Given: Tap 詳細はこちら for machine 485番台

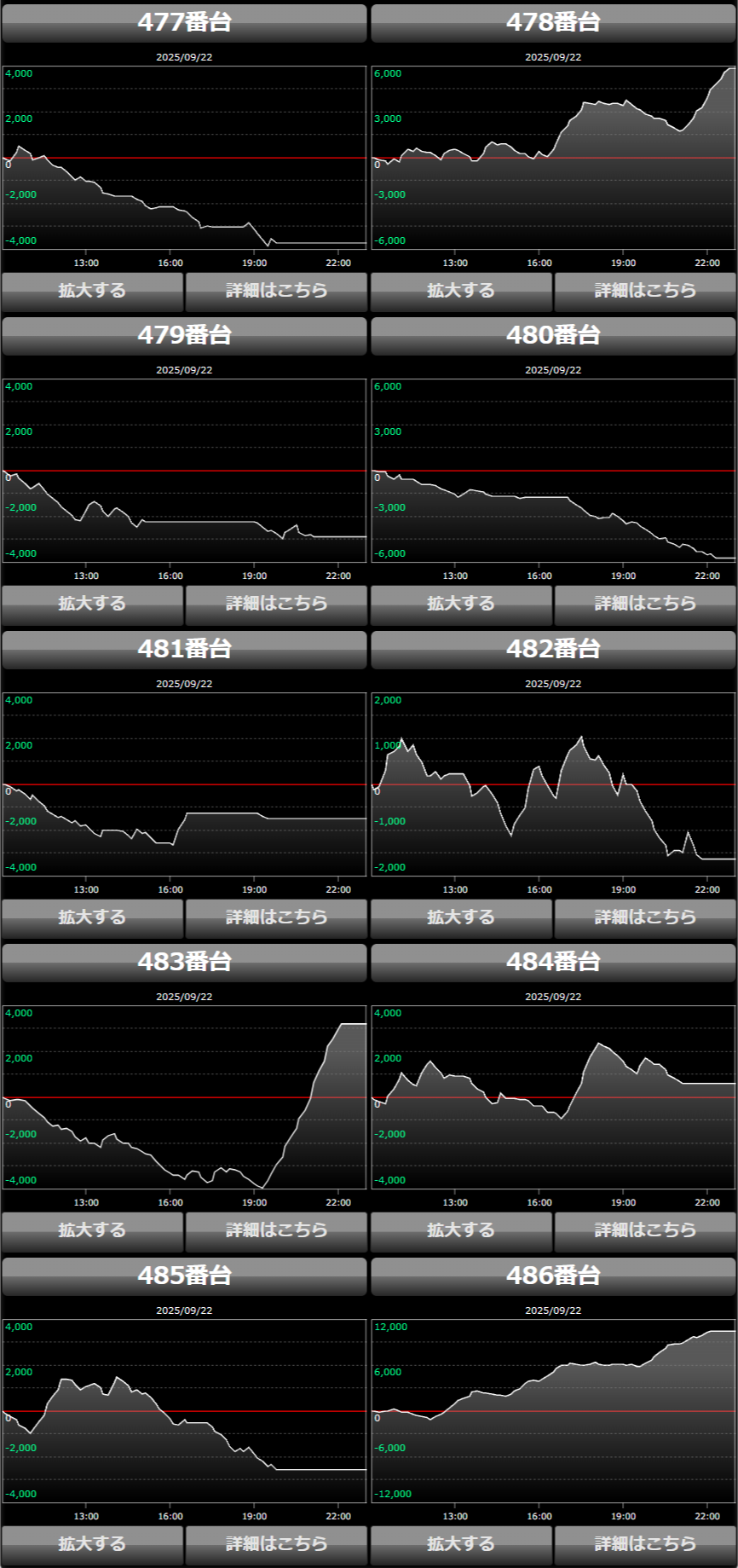Looking at the screenshot, I should 276,1545.
